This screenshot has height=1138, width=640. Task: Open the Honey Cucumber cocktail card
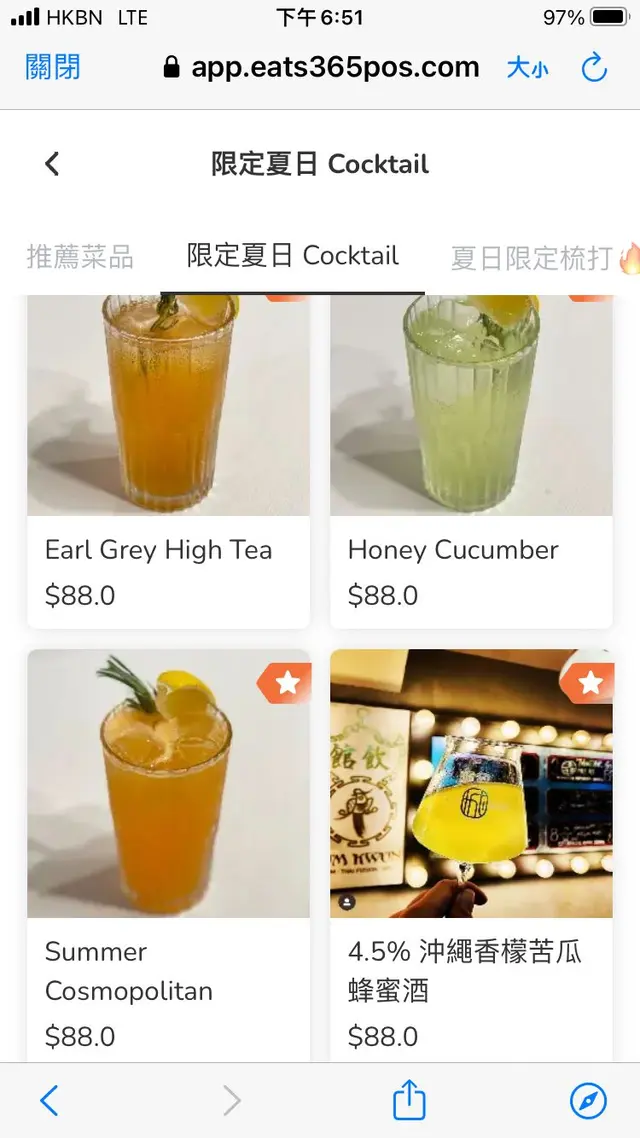click(471, 460)
